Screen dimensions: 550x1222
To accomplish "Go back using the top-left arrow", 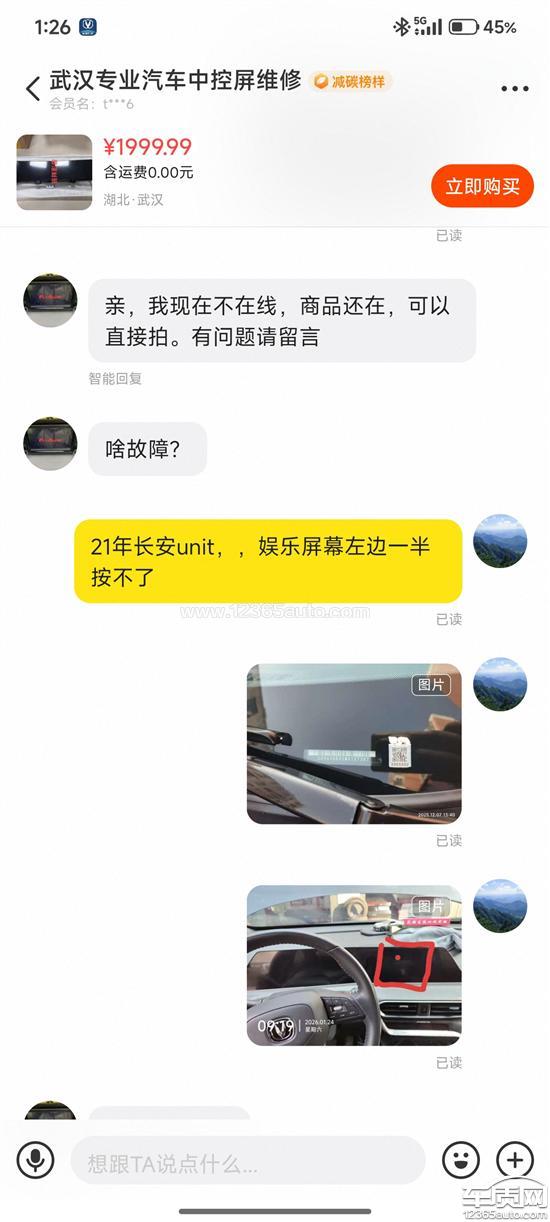I will [x=32, y=88].
